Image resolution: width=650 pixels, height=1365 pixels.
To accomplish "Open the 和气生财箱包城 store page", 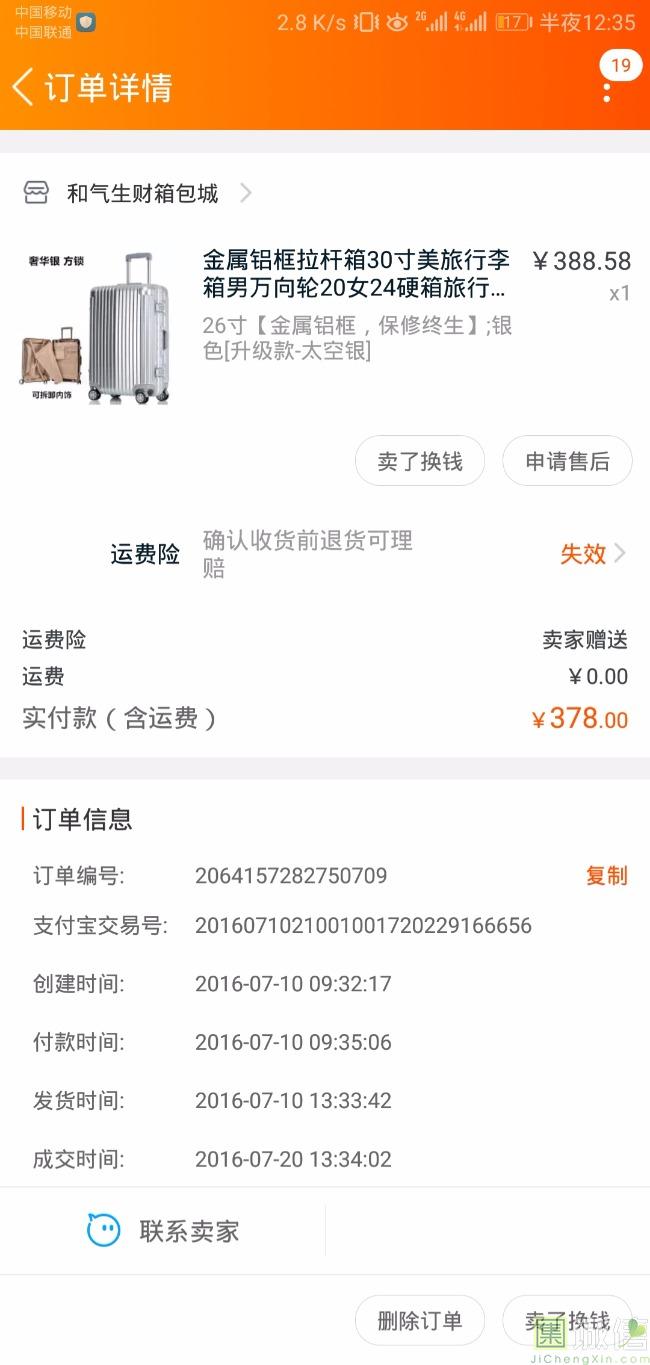I will click(x=142, y=193).
